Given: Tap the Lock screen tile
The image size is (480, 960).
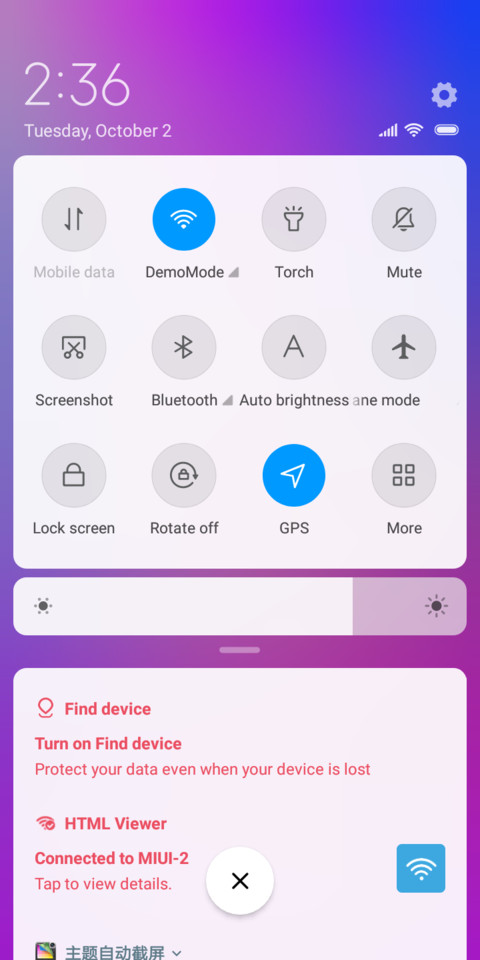Looking at the screenshot, I should 73,475.
